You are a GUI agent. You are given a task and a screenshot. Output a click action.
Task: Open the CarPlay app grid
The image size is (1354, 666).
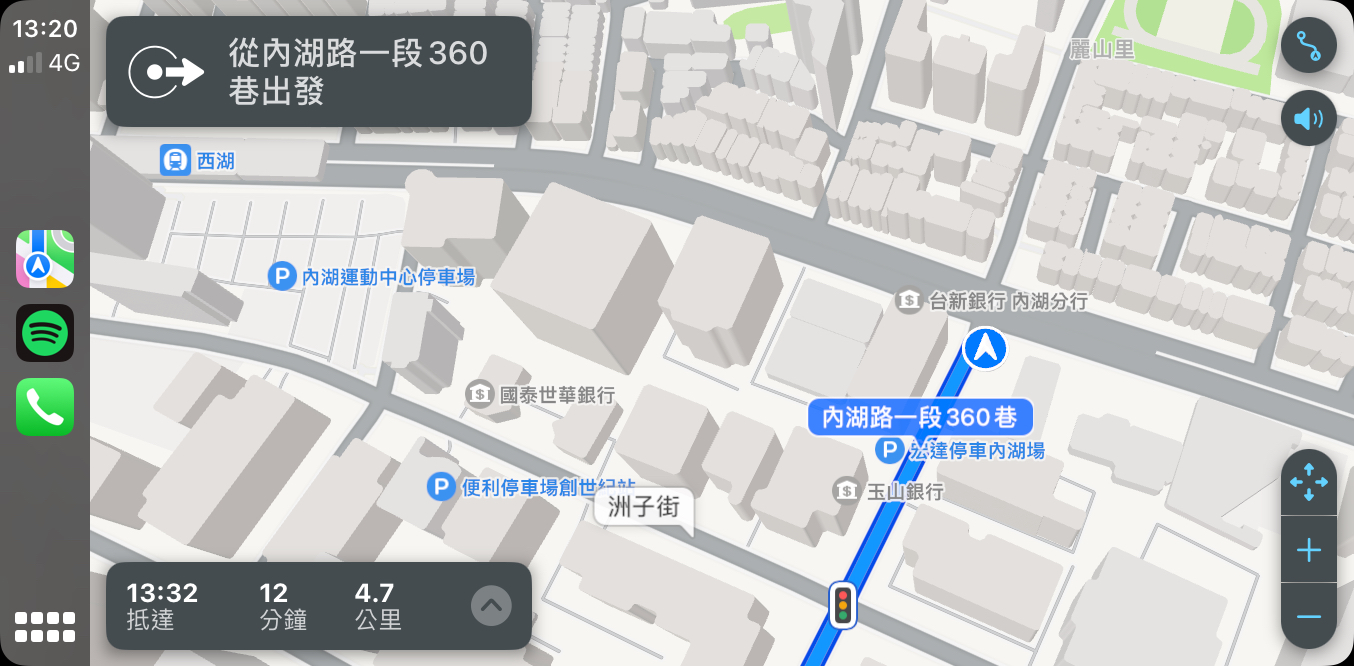(45, 627)
